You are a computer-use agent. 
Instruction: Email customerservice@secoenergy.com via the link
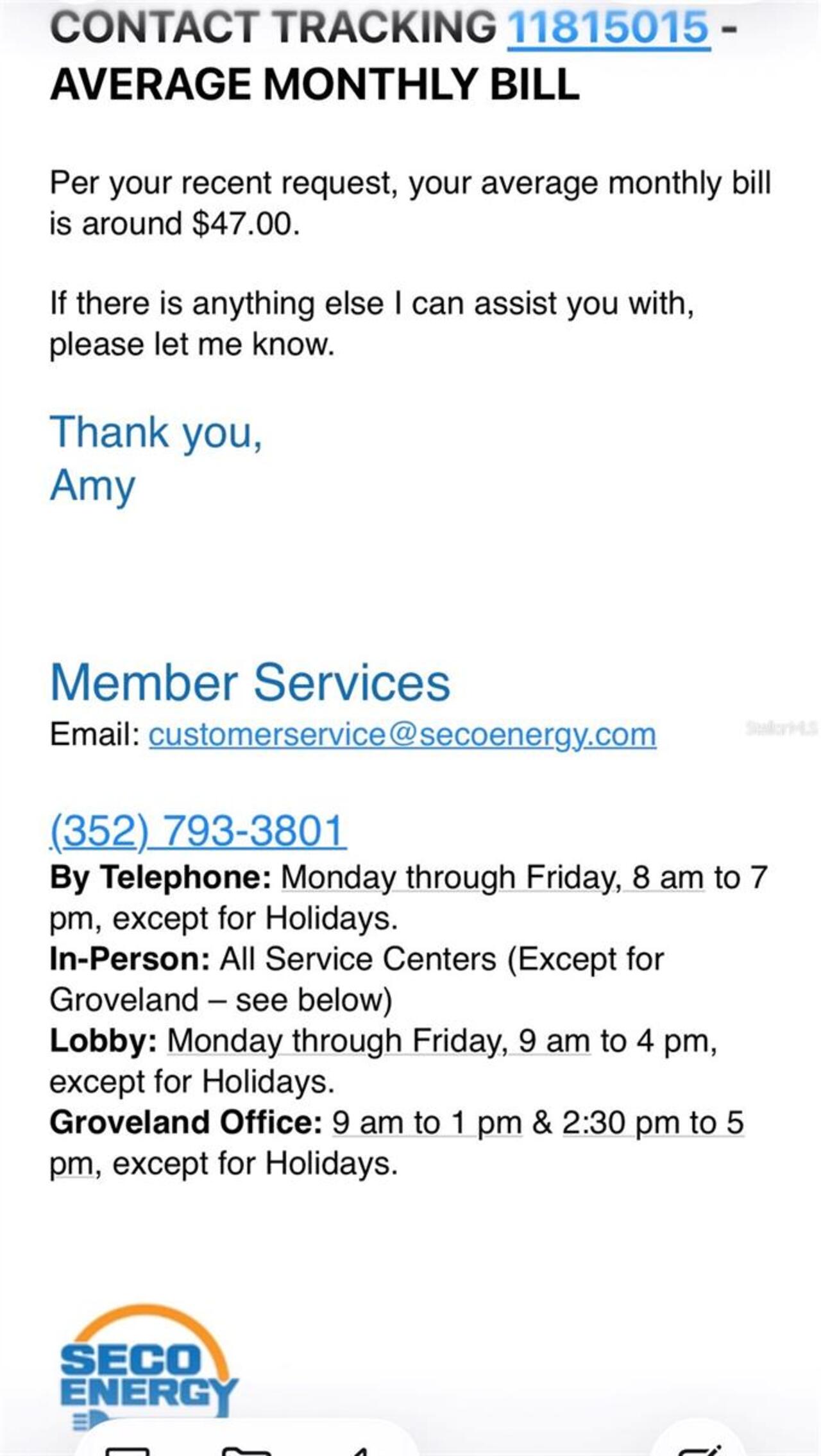(x=402, y=734)
